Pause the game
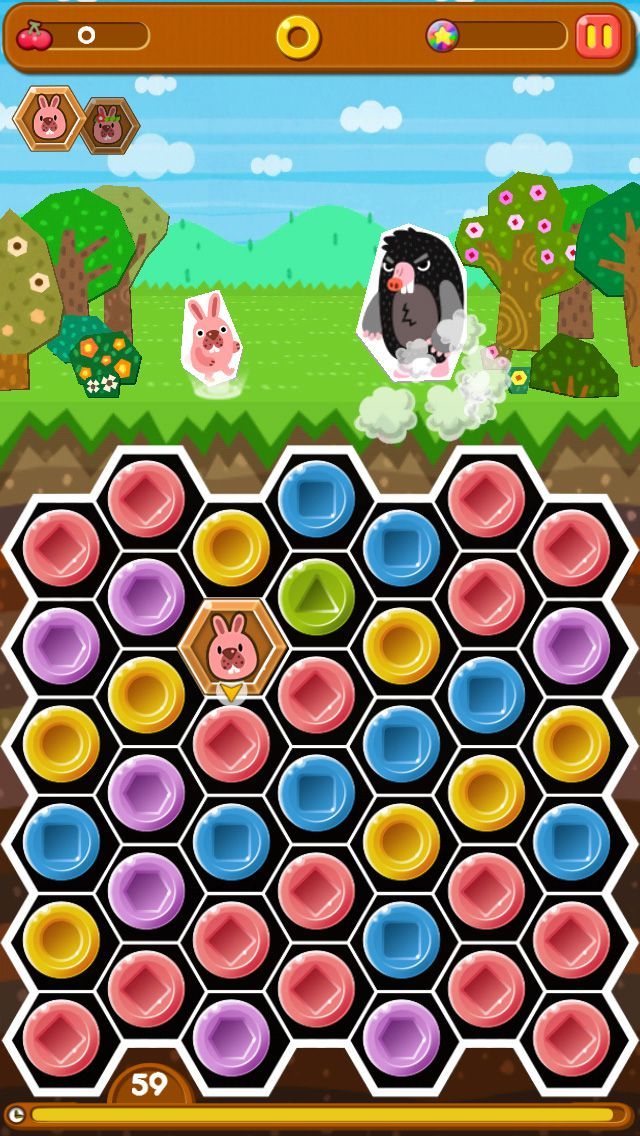Image resolution: width=640 pixels, height=1136 pixels. click(x=598, y=37)
